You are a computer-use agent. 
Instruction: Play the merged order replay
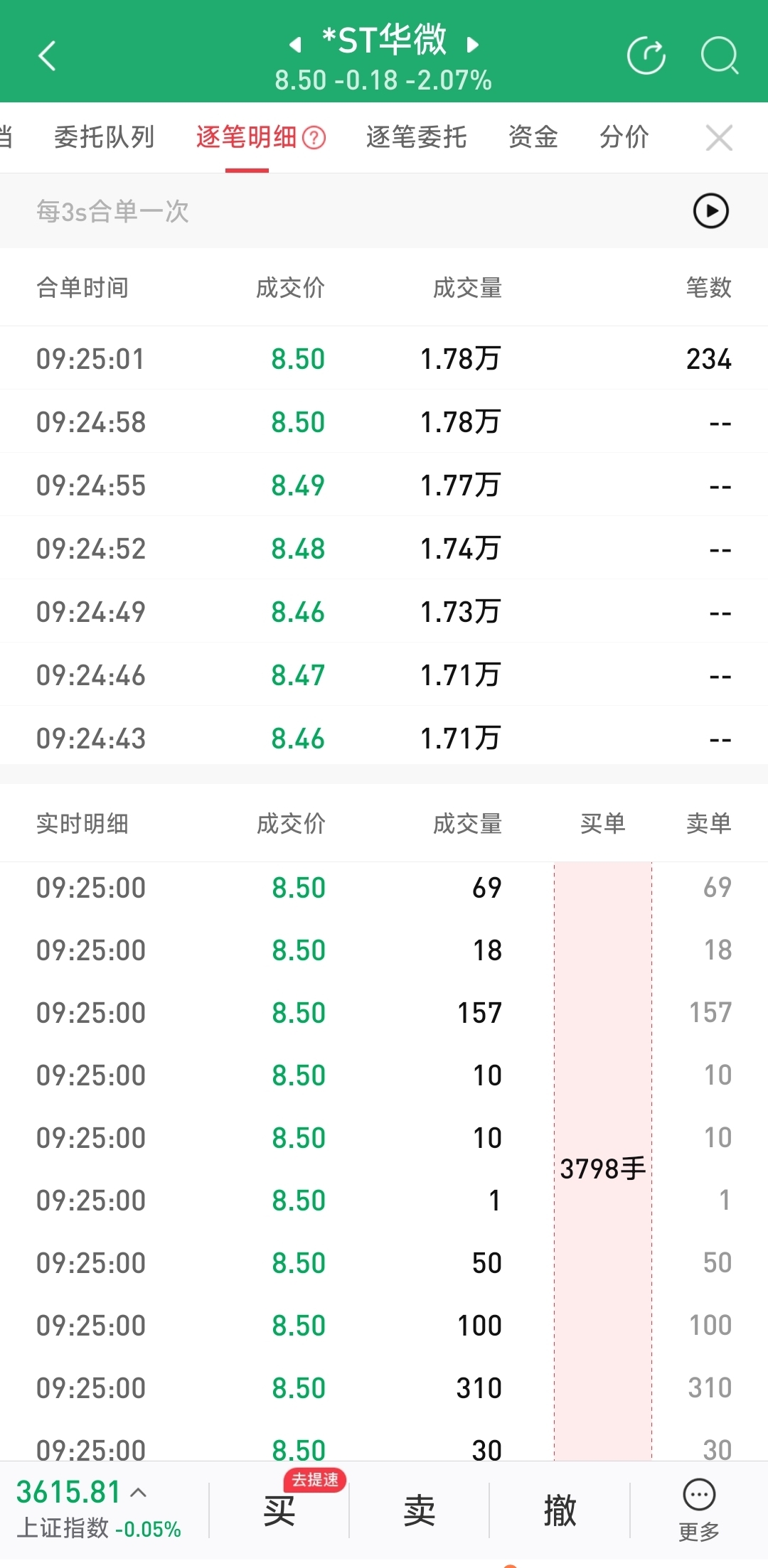[x=710, y=211]
